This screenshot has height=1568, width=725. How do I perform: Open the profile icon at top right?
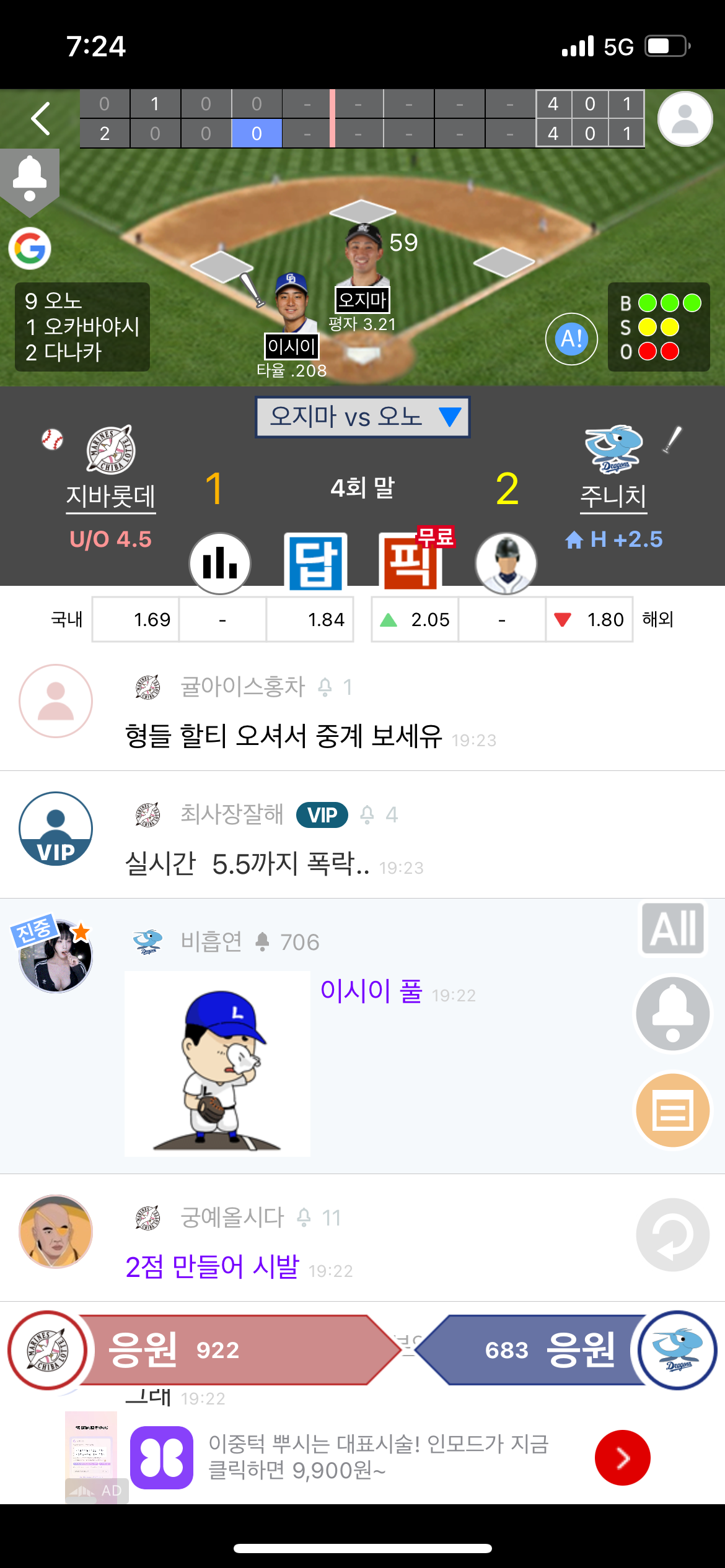(685, 118)
